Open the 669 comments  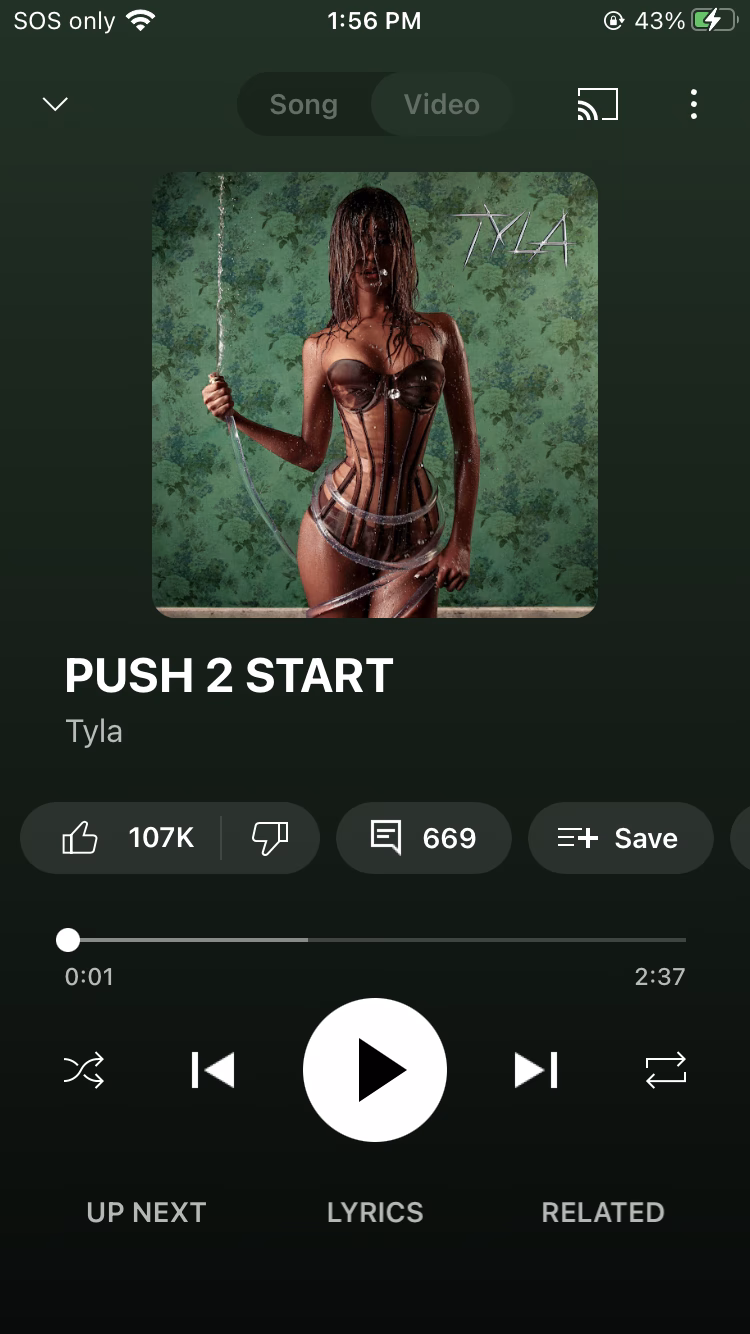coord(423,838)
